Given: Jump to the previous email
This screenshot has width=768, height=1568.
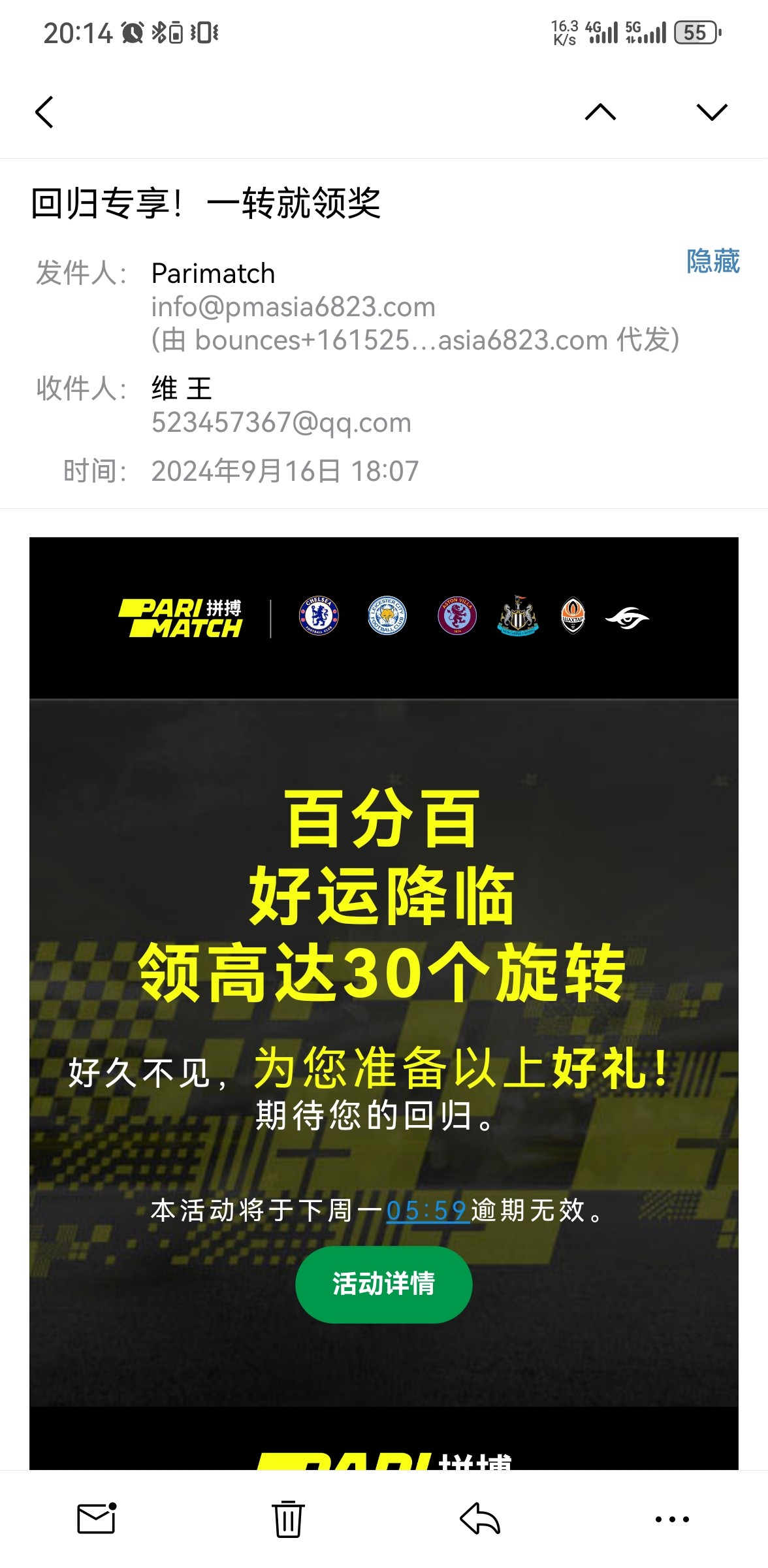Looking at the screenshot, I should (600, 112).
